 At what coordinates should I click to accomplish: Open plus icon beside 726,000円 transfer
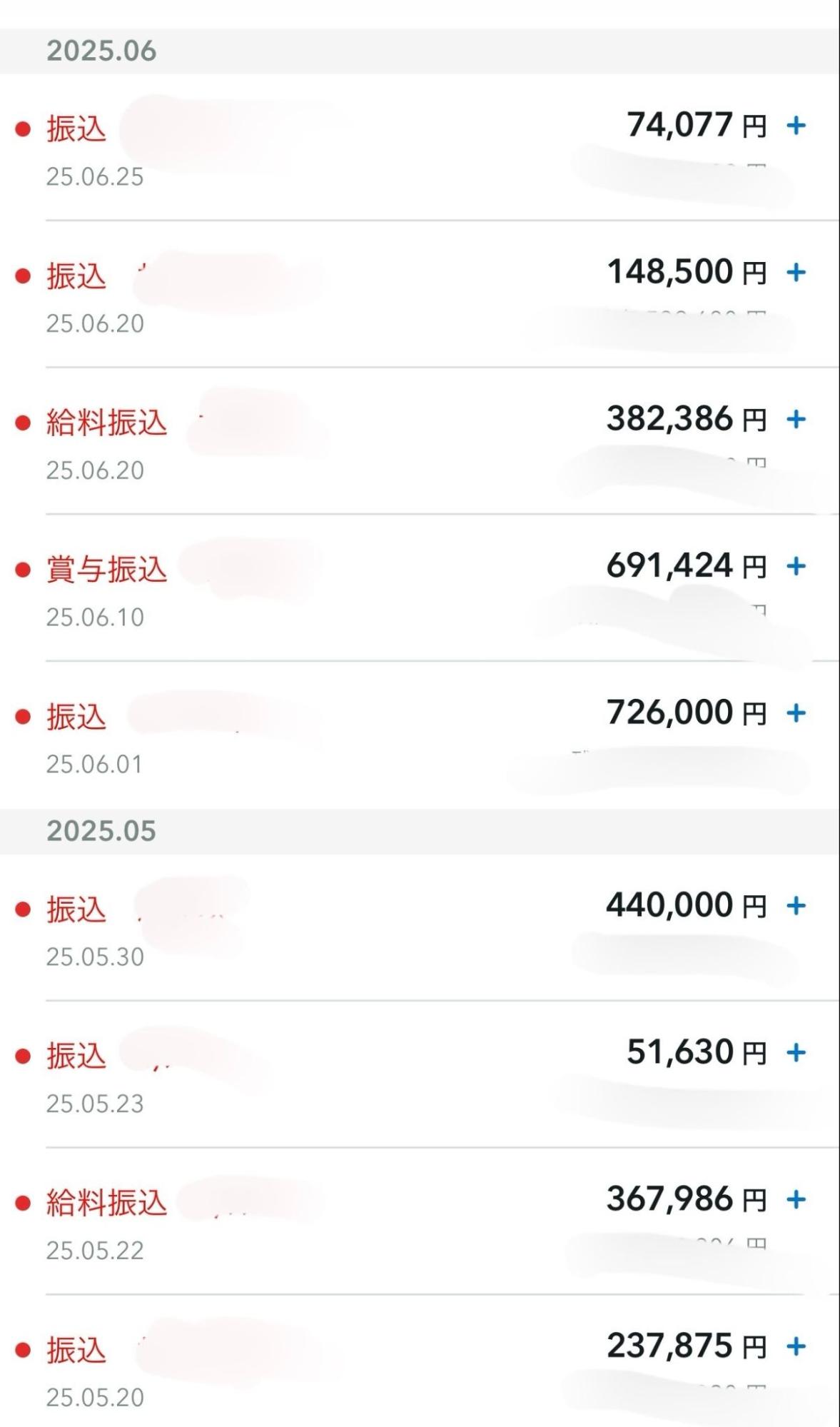pyautogui.click(x=796, y=712)
